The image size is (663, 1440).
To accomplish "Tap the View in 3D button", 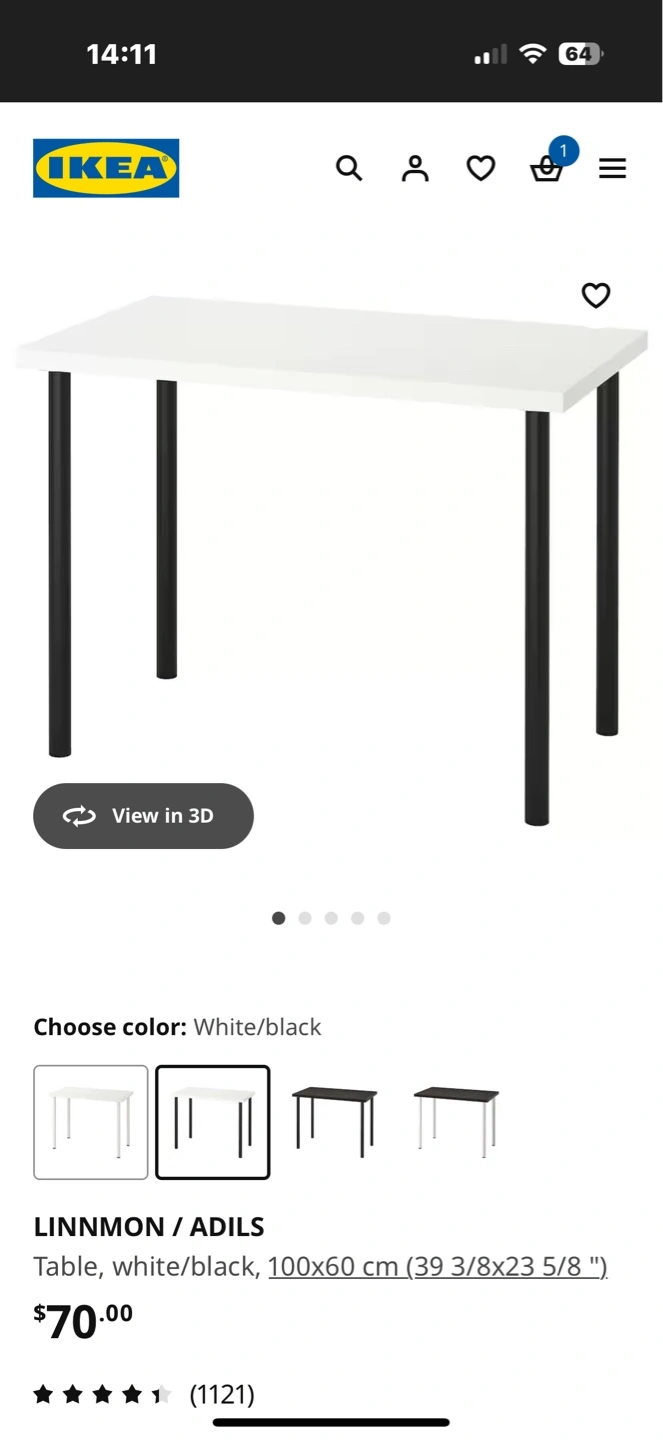I will (143, 816).
